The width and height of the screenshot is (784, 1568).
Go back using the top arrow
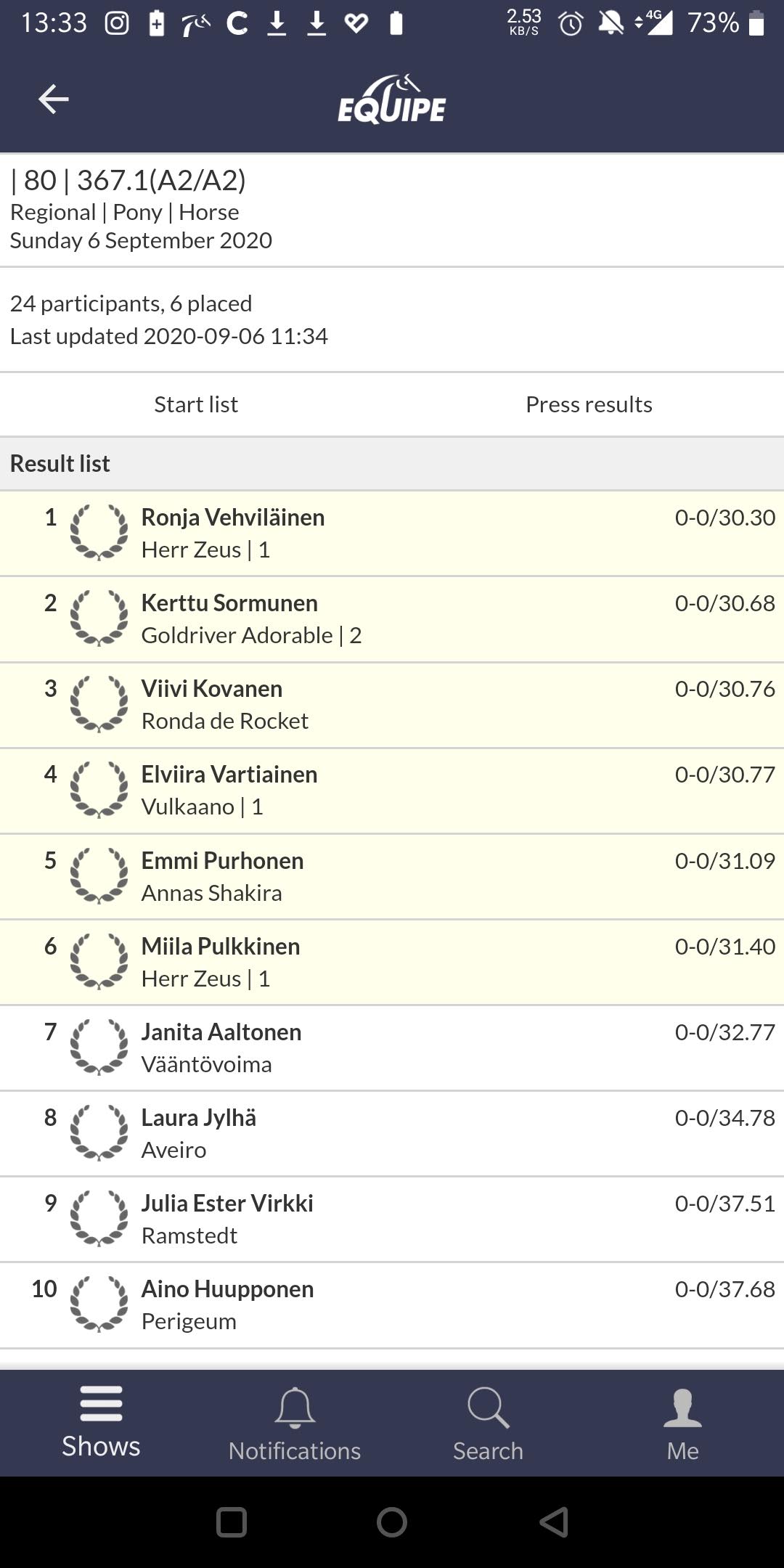pos(53,99)
